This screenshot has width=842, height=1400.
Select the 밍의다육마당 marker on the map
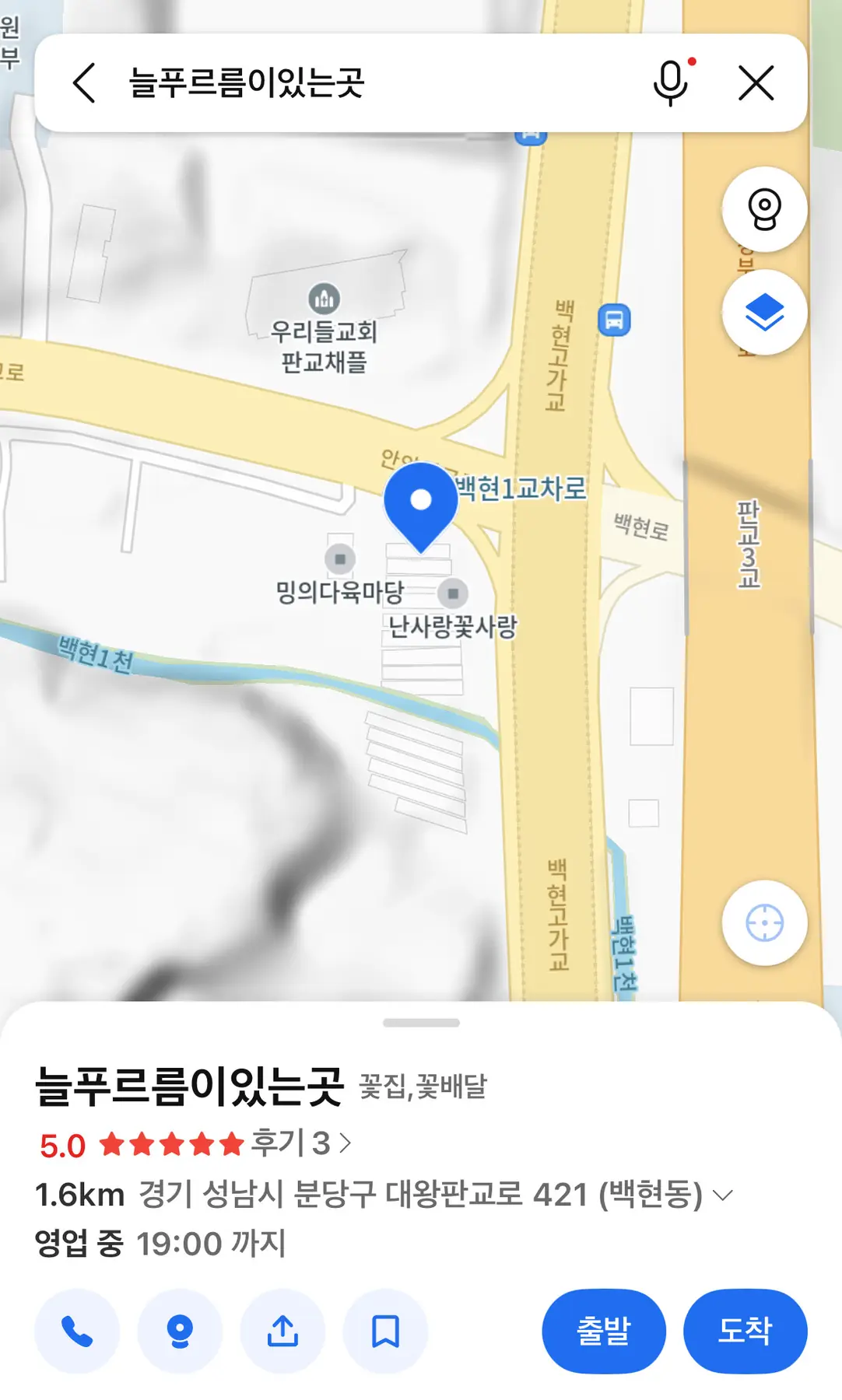pyautogui.click(x=340, y=558)
